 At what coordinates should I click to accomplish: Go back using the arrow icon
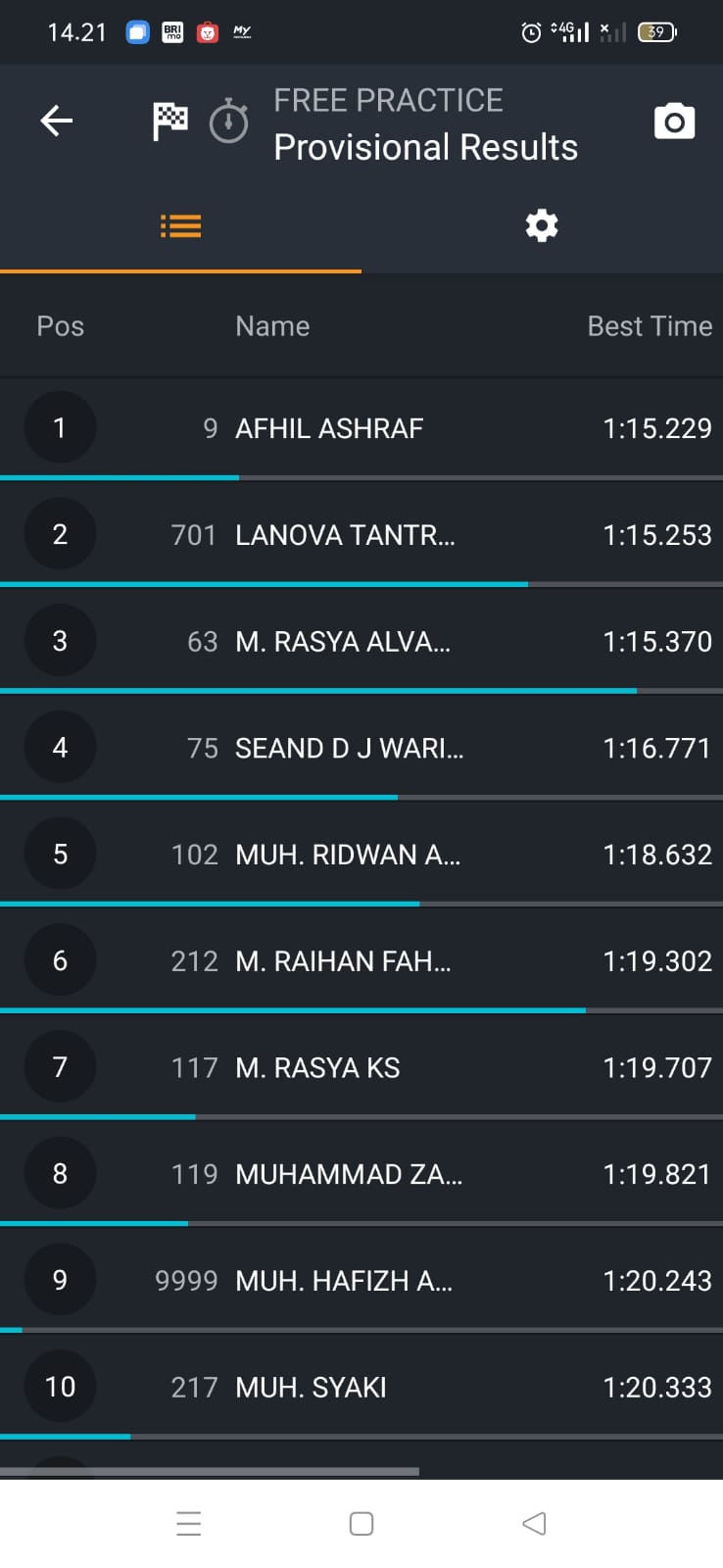[x=57, y=121]
